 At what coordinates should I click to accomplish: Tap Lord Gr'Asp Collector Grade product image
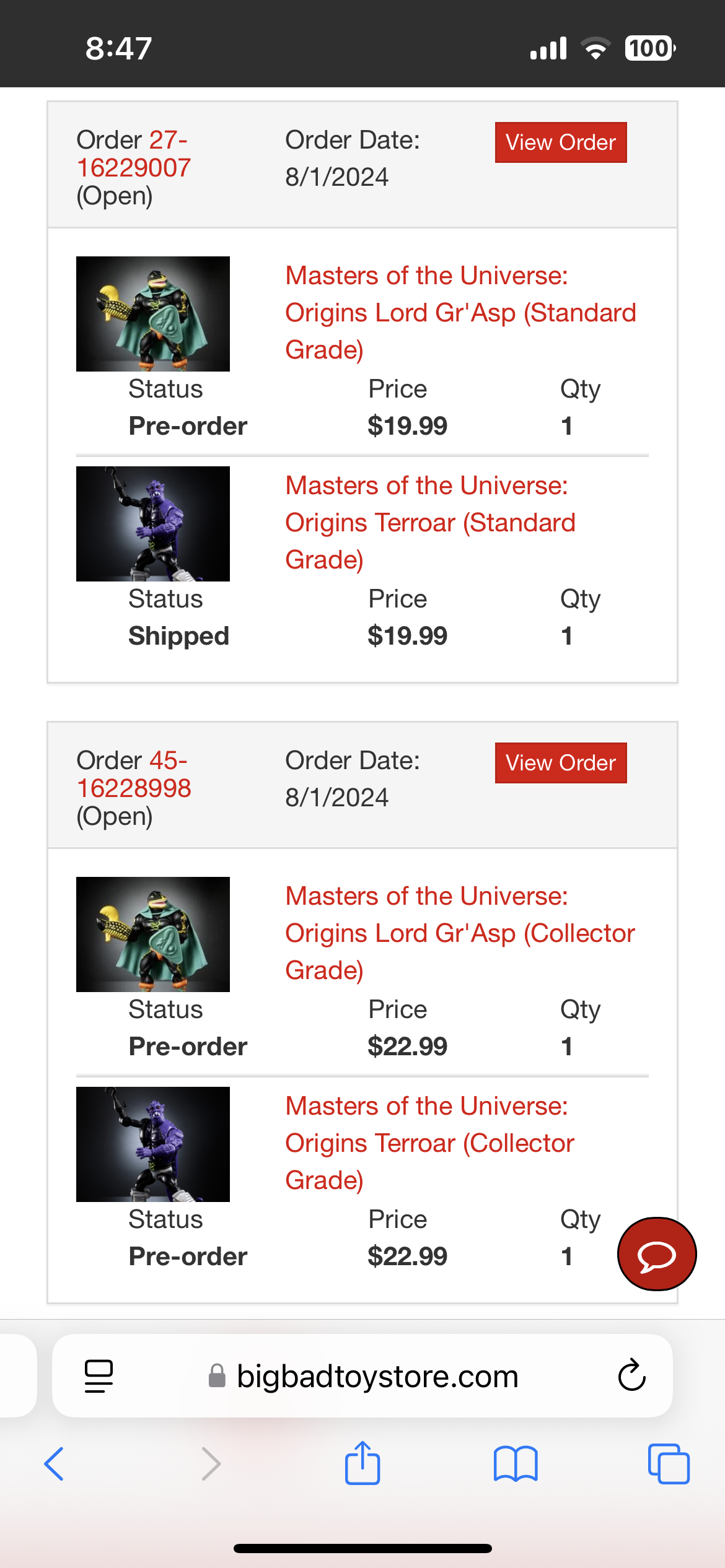click(x=153, y=934)
